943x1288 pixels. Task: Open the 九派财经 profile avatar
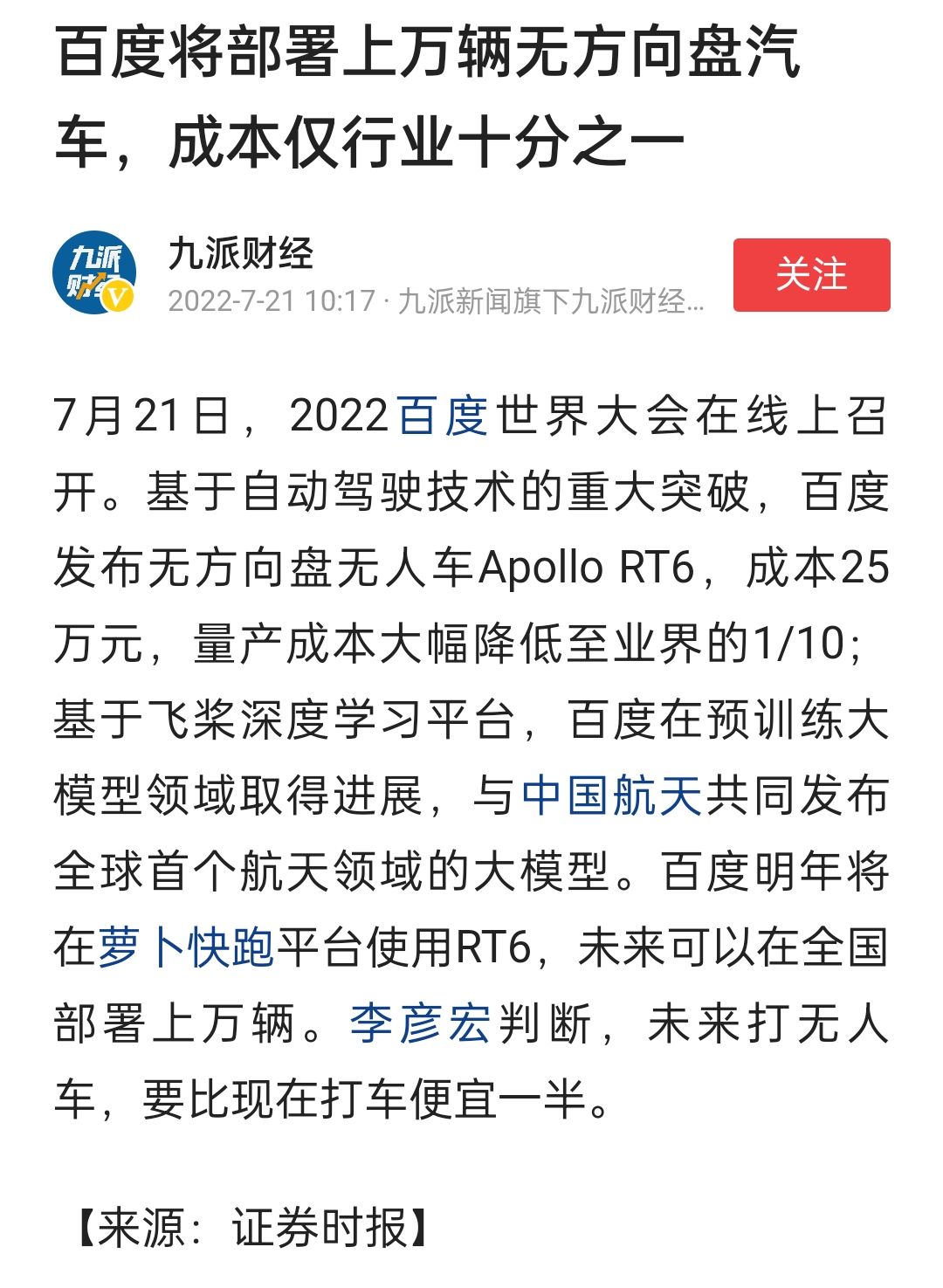94,273
